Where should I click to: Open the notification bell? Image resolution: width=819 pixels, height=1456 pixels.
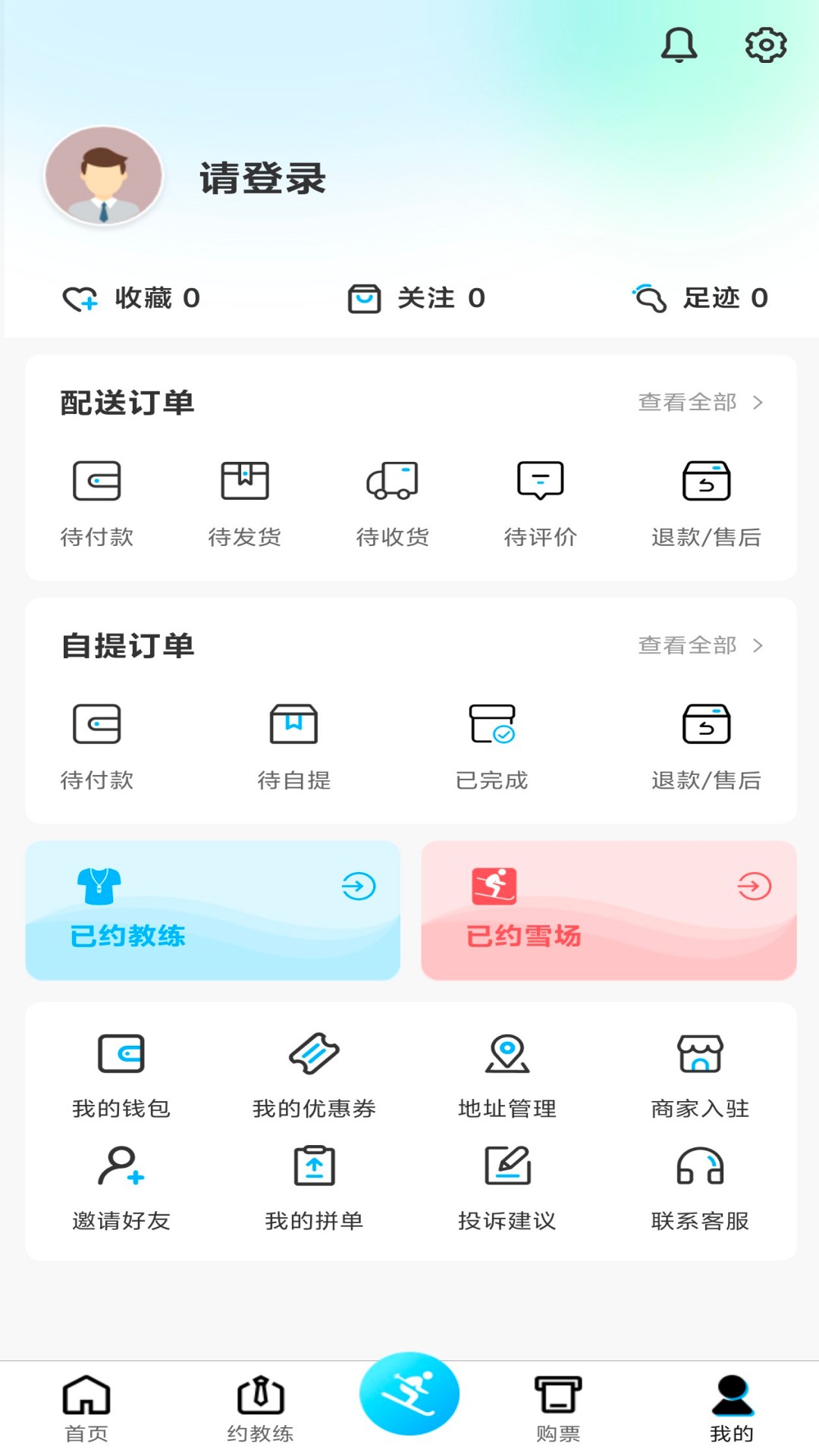679,45
